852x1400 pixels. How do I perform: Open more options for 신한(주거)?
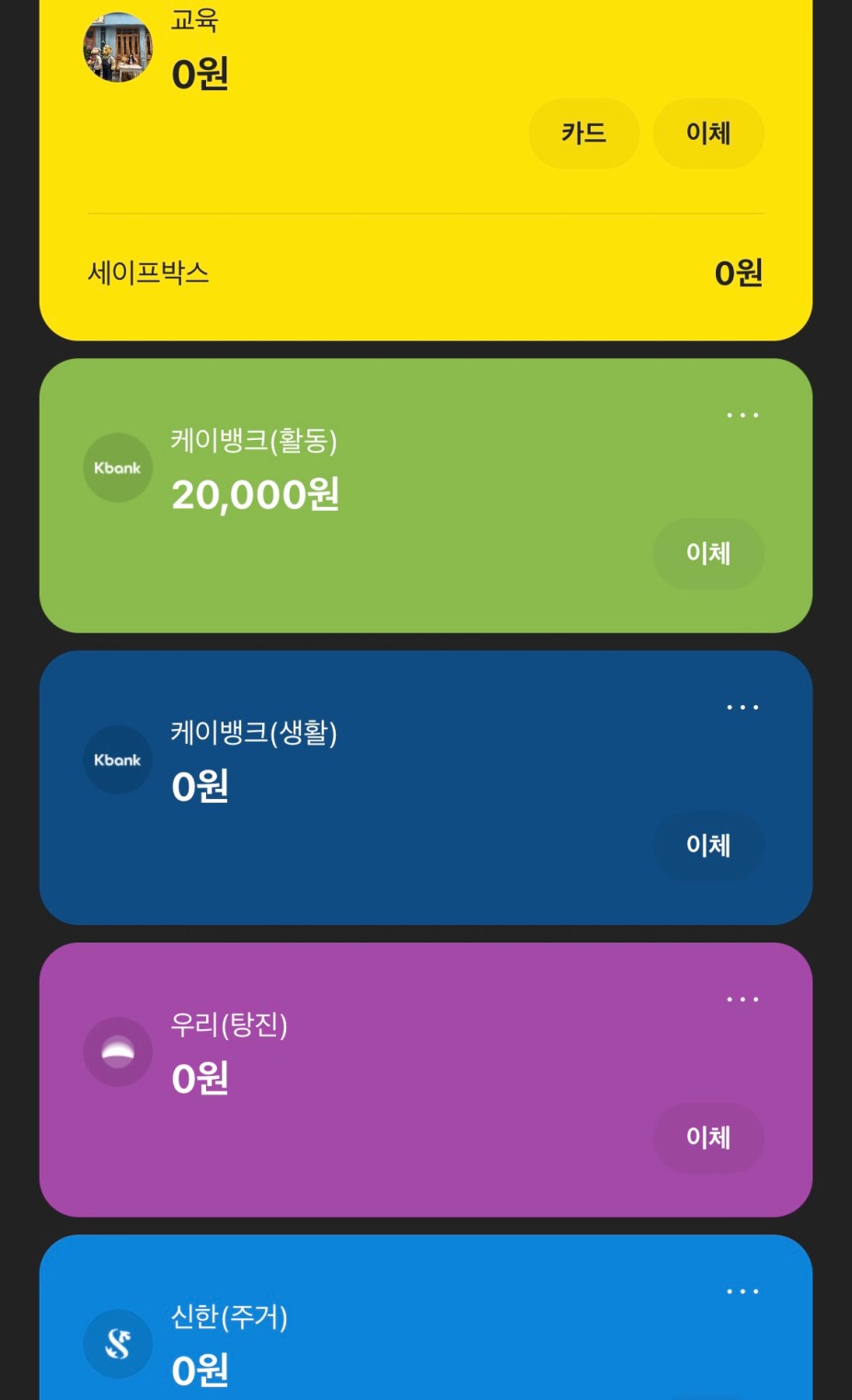pyautogui.click(x=743, y=1291)
